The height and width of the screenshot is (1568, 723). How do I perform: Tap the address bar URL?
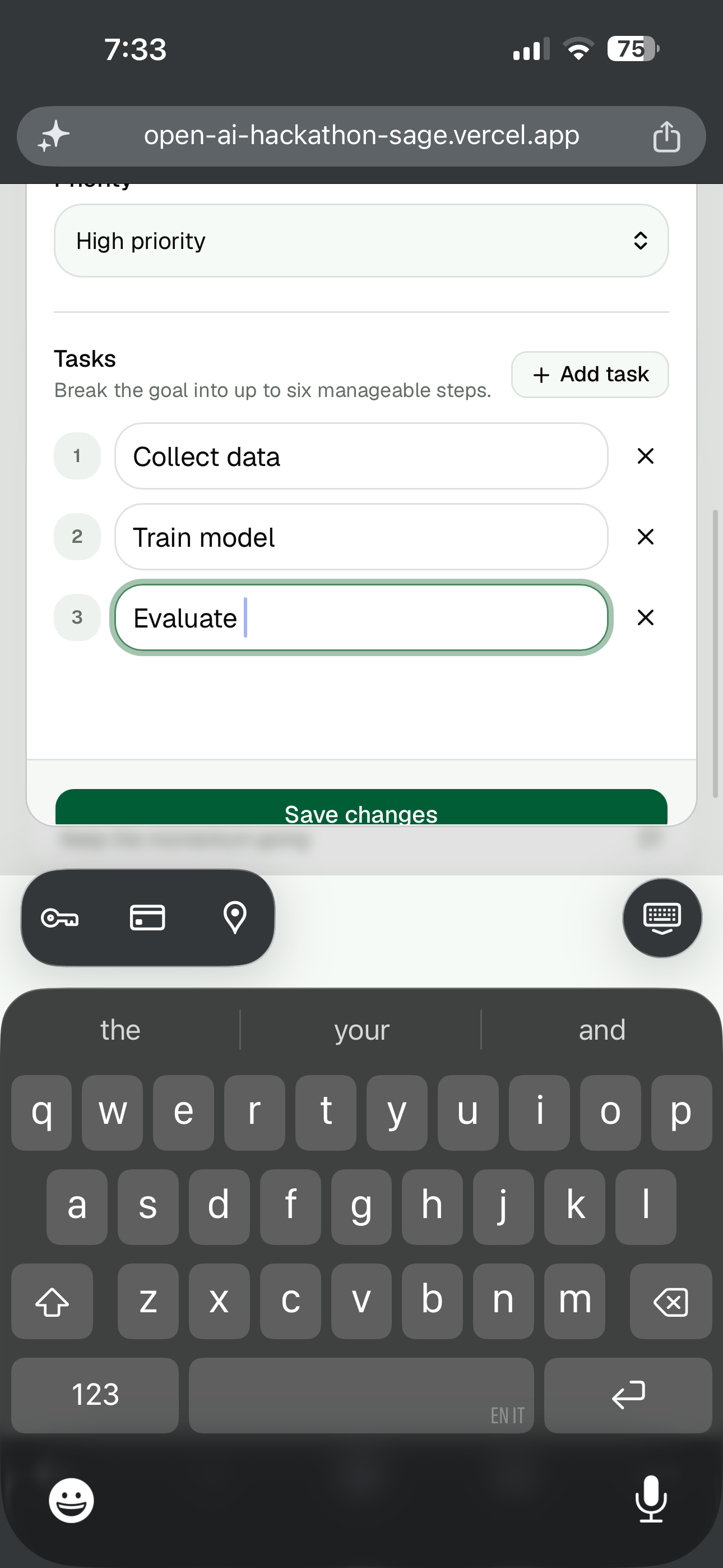click(x=361, y=135)
